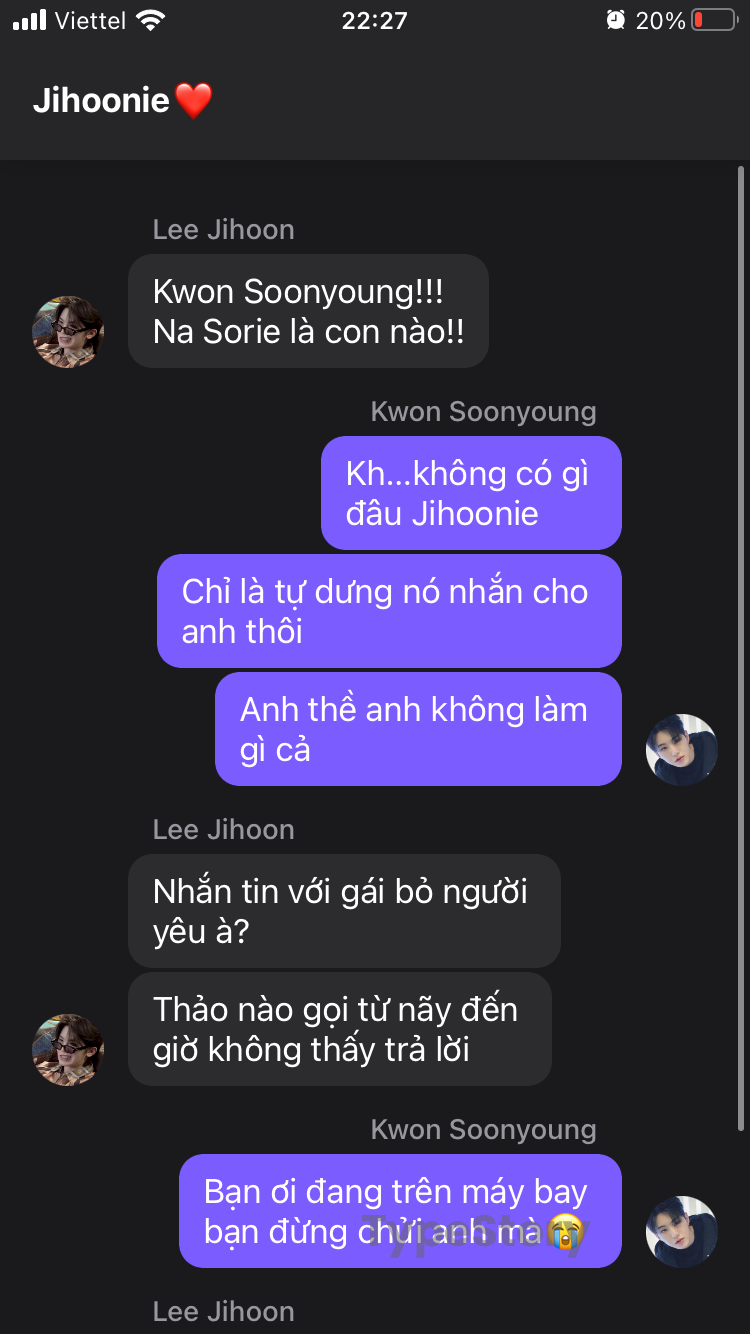
Task: Tap Kwon Soonyoung's avatar beside "Bạn ơi đang trên máy bay"
Action: point(682,1231)
